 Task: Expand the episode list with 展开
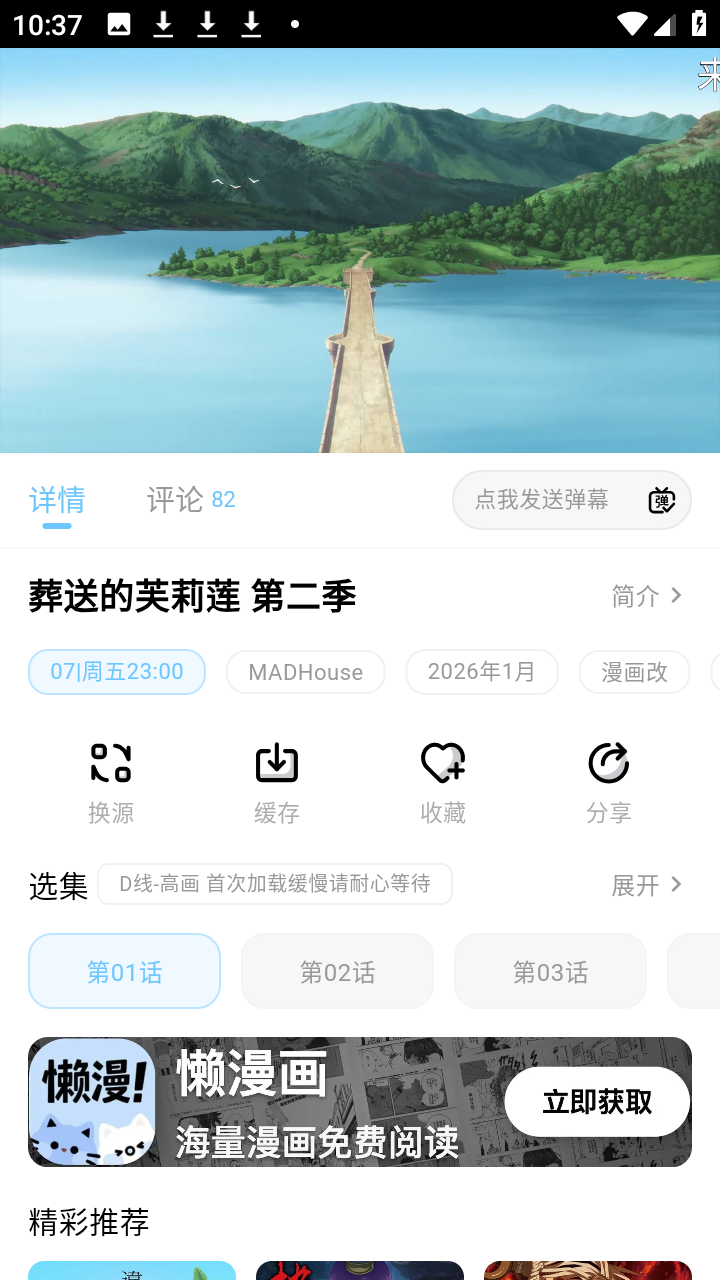coord(647,885)
